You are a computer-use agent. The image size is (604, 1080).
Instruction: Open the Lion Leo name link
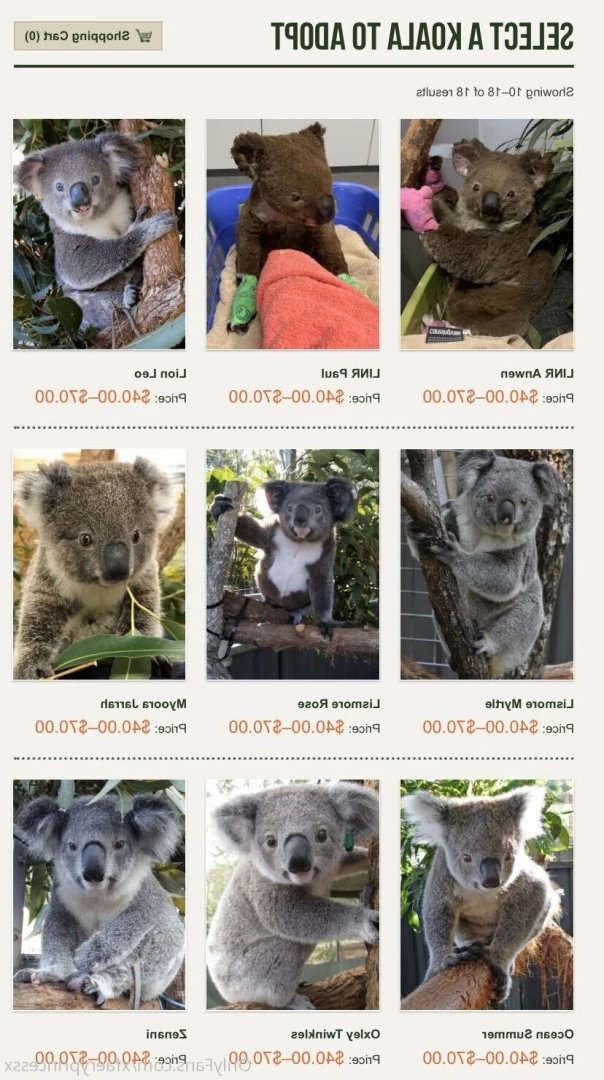[160, 374]
